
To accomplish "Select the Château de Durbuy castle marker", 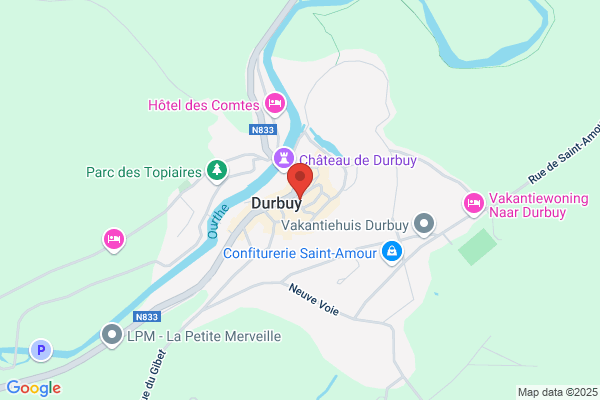I will click(284, 159).
